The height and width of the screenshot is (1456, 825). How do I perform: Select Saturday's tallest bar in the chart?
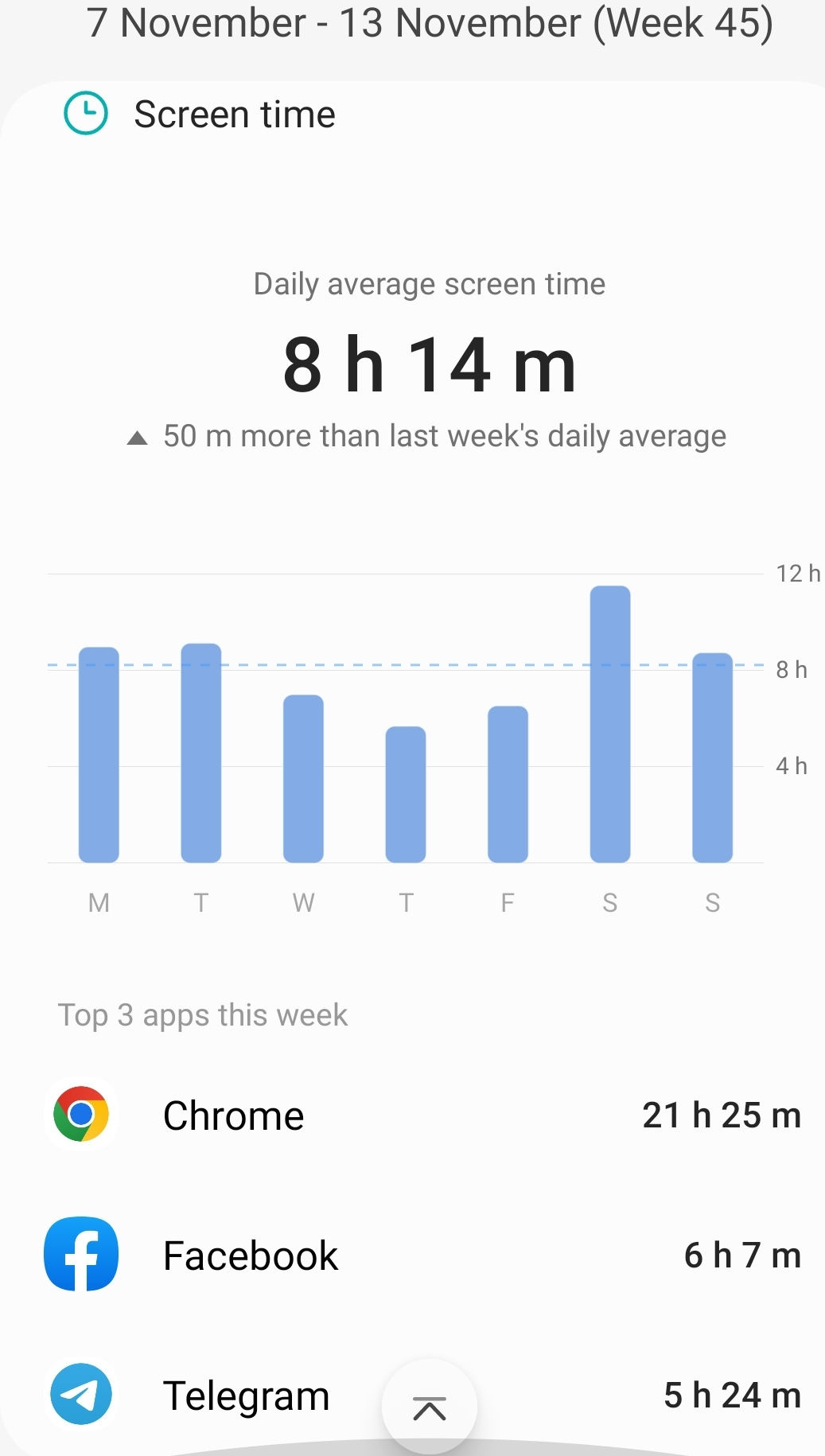[x=610, y=724]
